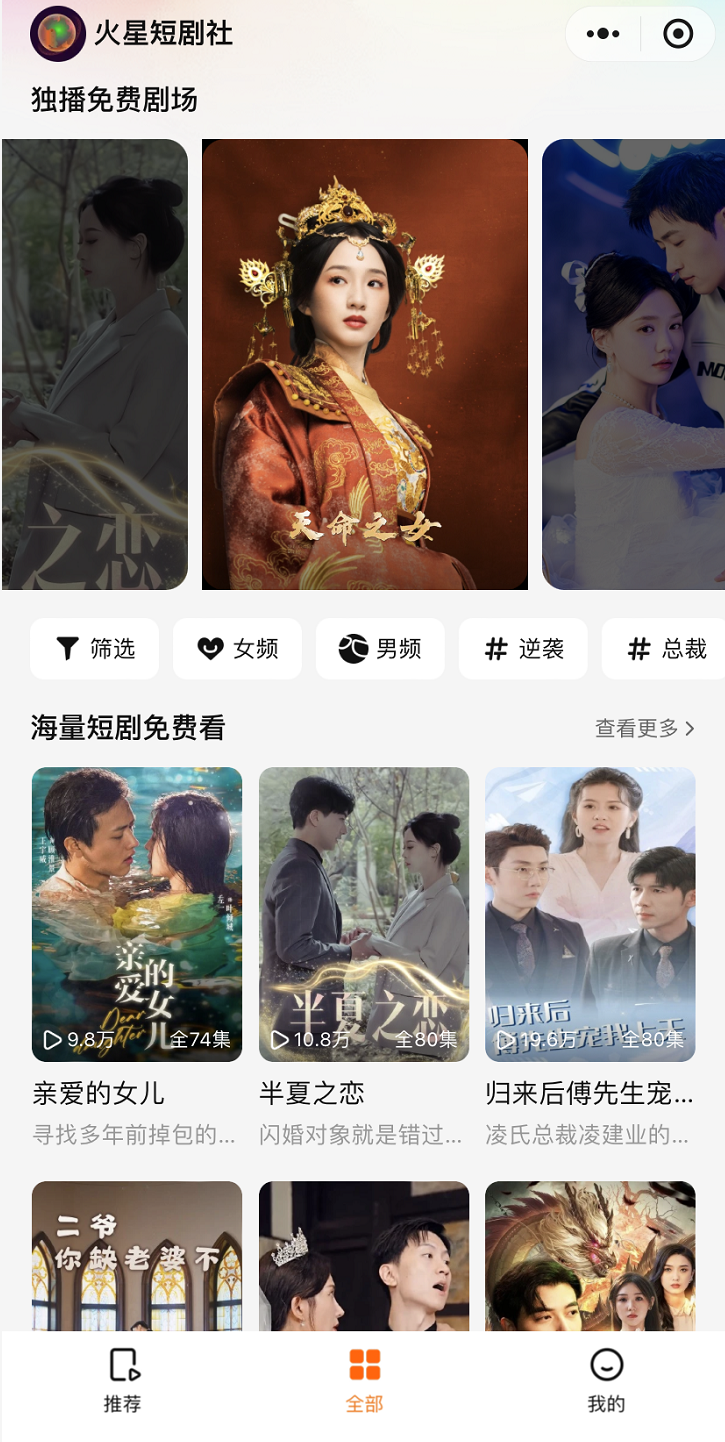Switch to the 推荐 tab
The width and height of the screenshot is (725, 1442).
tap(122, 1380)
